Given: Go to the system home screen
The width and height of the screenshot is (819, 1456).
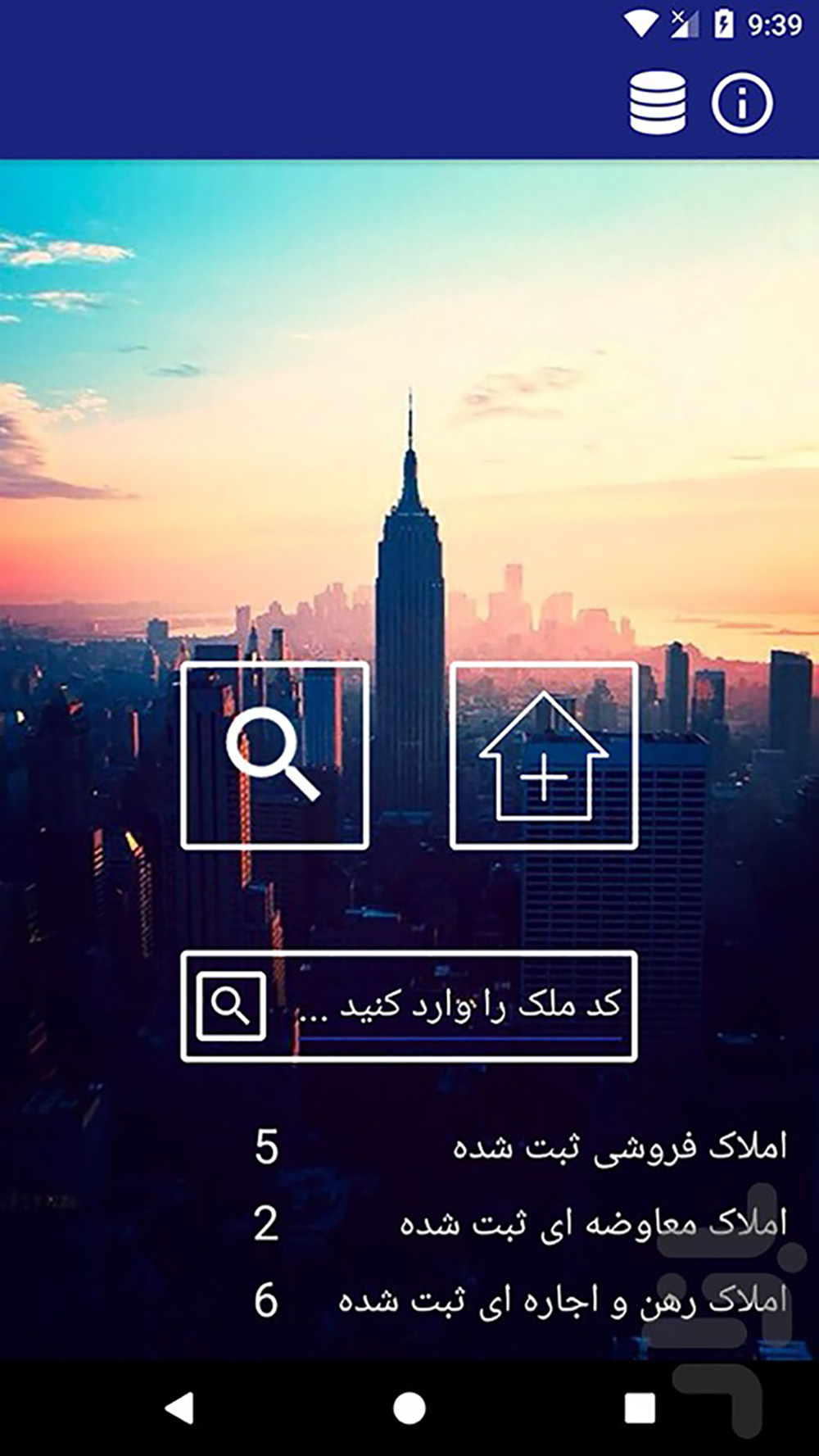Looking at the screenshot, I should (x=409, y=1408).
